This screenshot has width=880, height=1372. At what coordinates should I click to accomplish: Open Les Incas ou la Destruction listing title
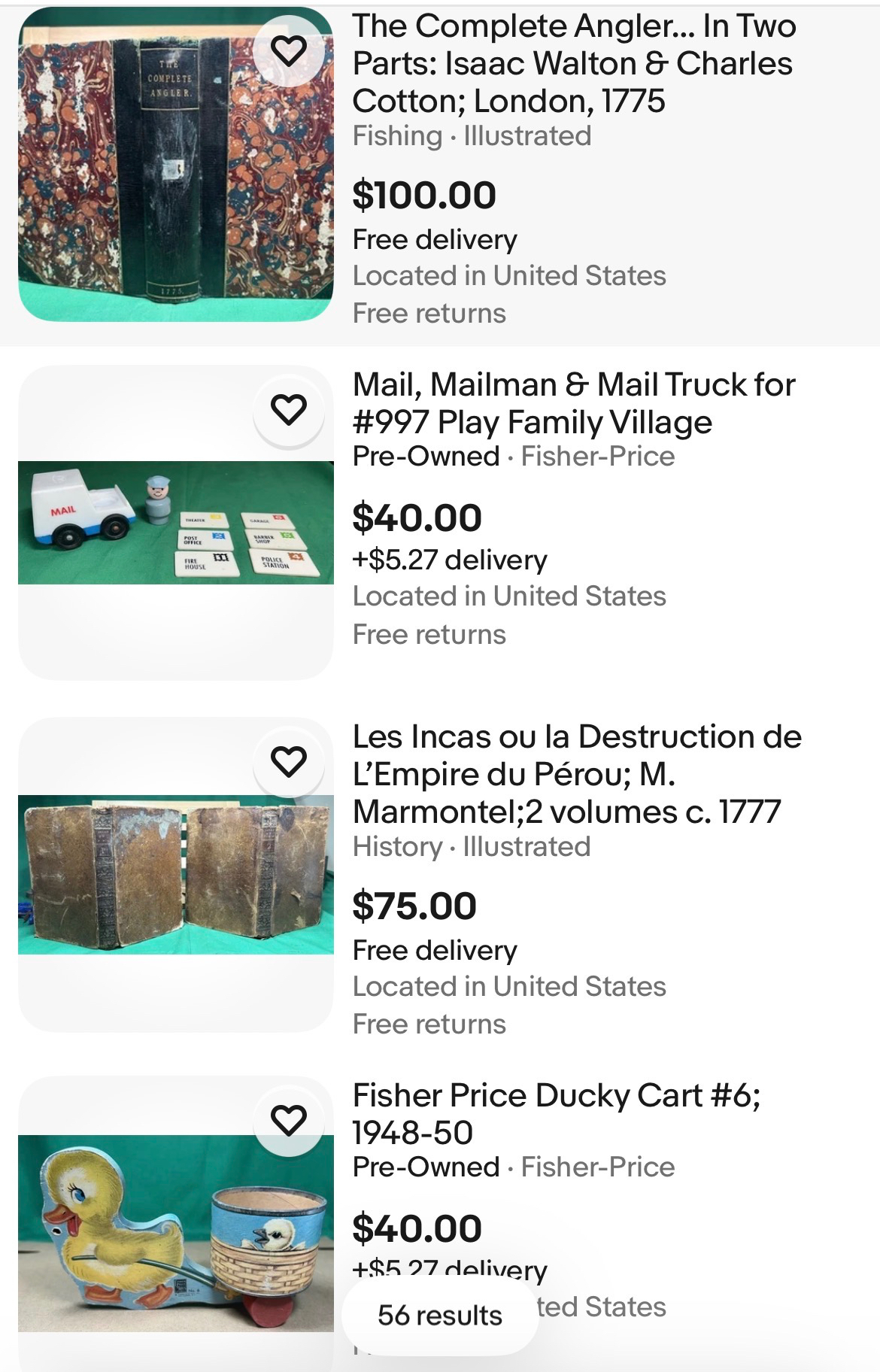click(x=577, y=774)
